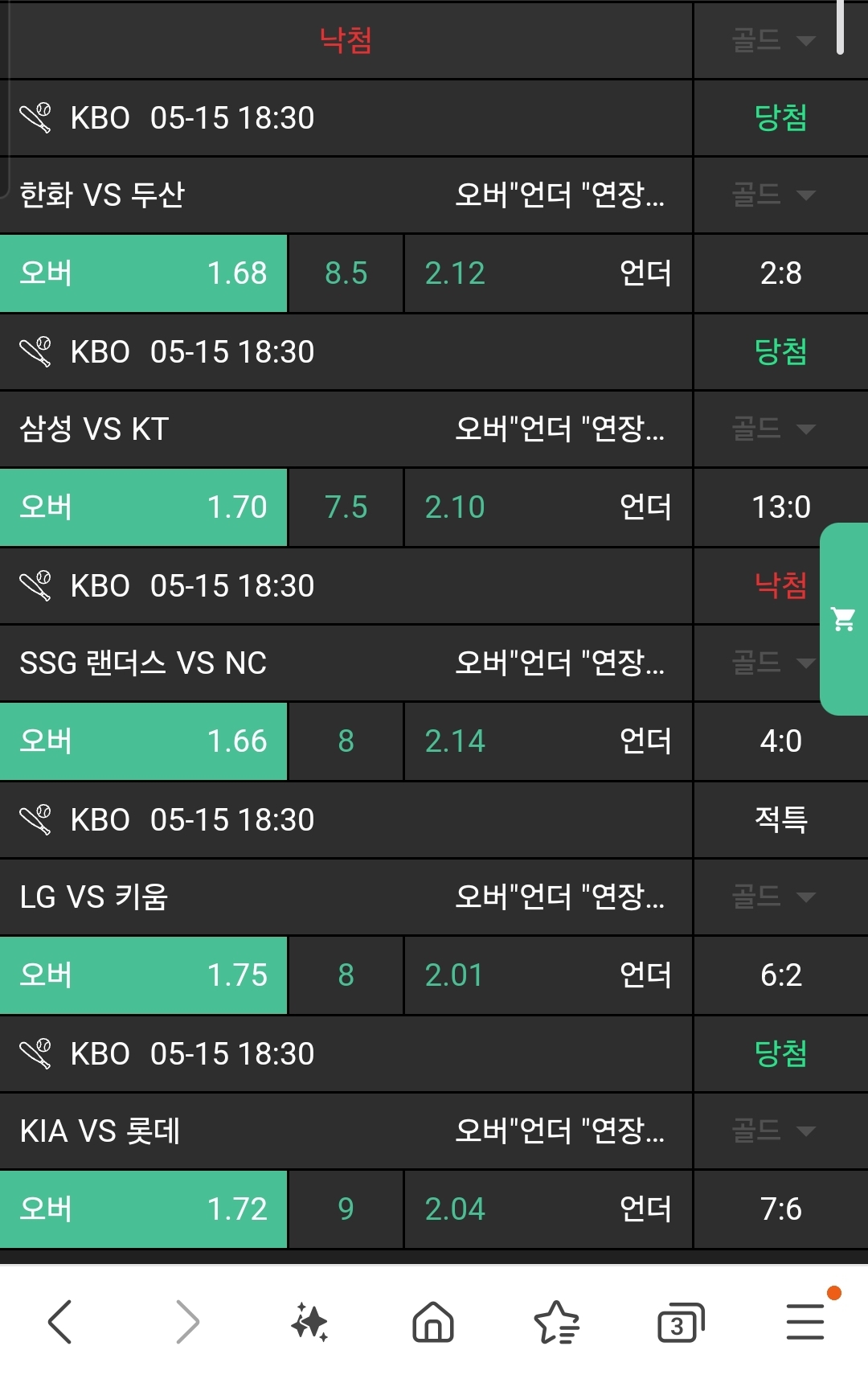Expand 골드 dropdown for 삼성 VS KT
868x1379 pixels.
point(773,429)
